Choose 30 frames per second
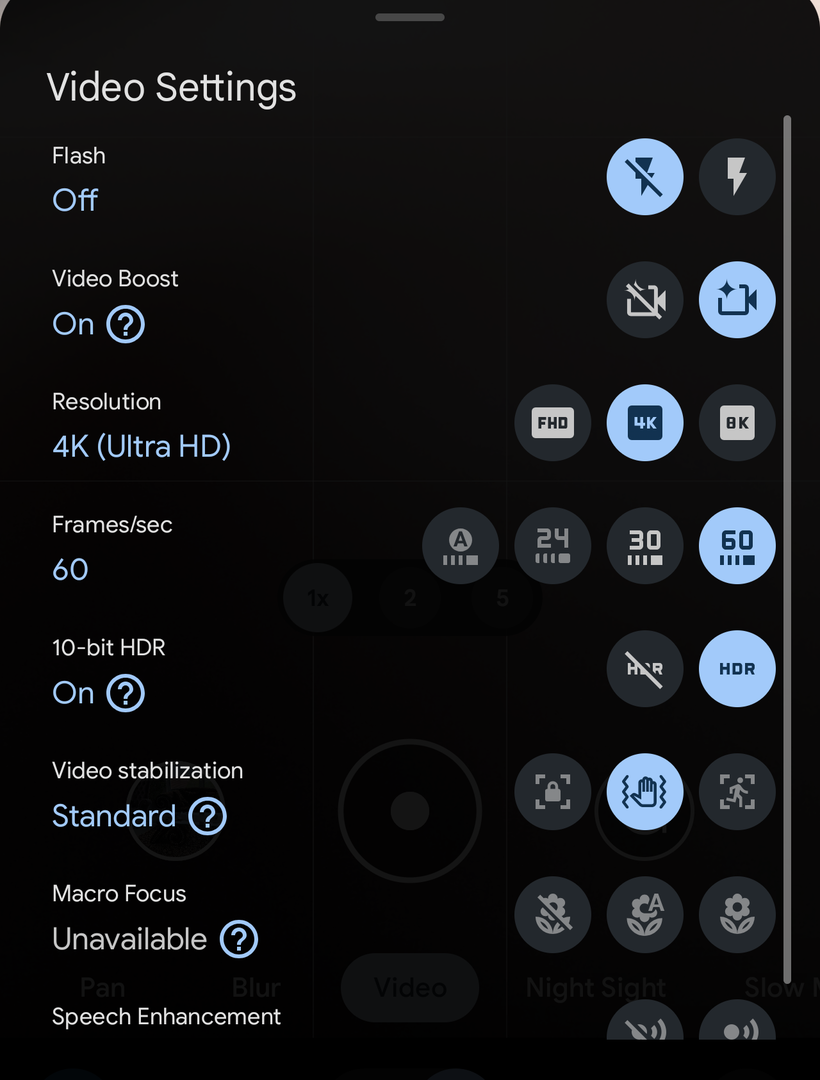This screenshot has width=820, height=1080. point(645,546)
